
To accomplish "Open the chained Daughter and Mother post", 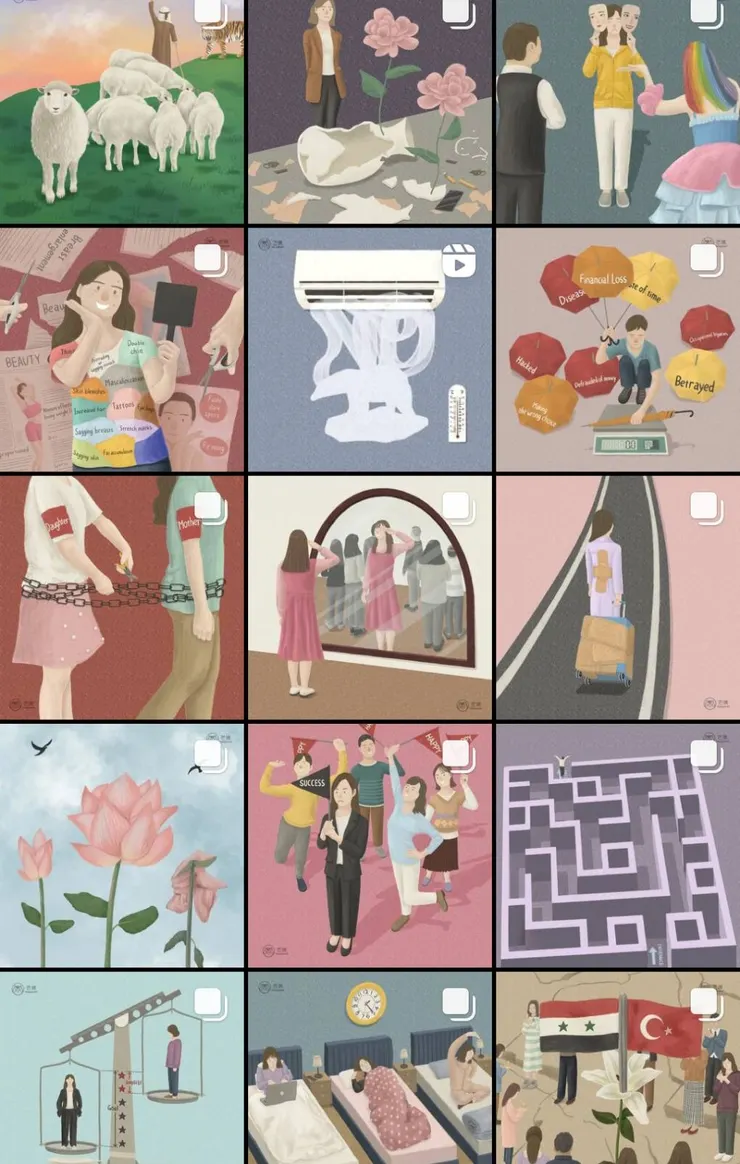I will click(122, 598).
